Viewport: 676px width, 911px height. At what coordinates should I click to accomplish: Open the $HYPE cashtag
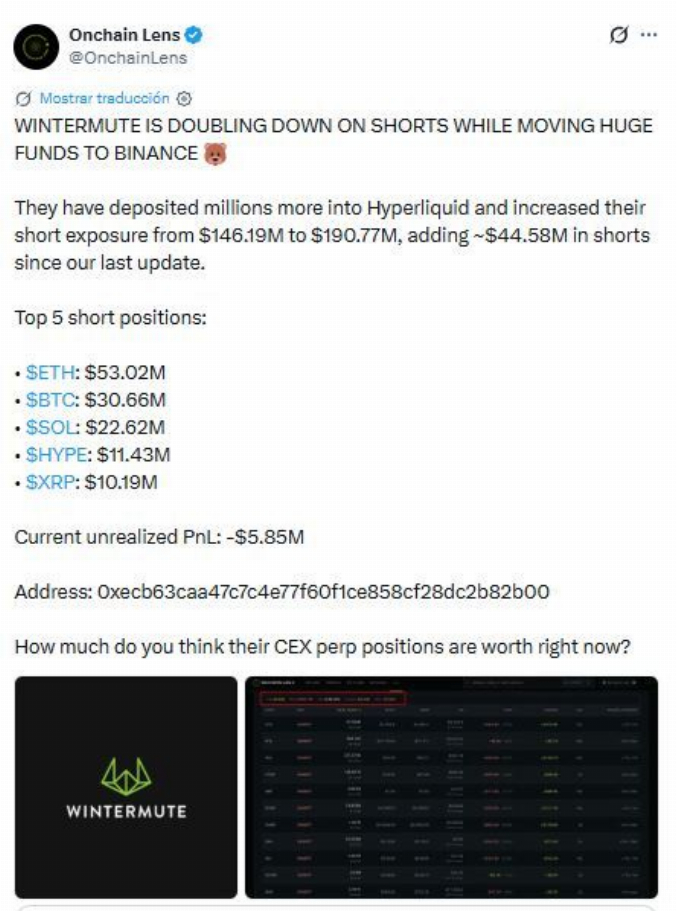[57, 454]
